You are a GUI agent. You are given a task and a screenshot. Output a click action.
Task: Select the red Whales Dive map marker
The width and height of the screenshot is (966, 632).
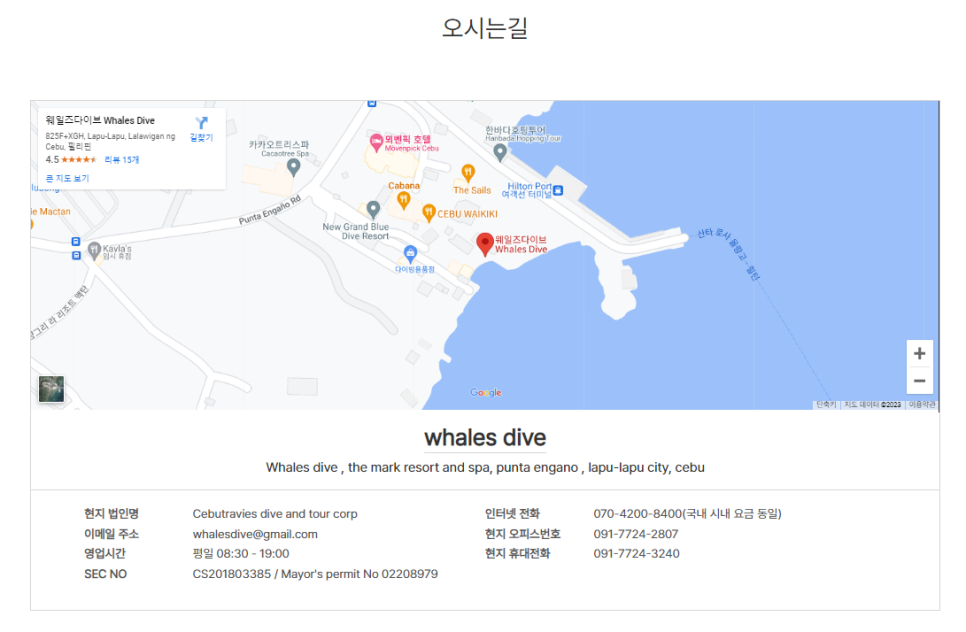[x=484, y=243]
